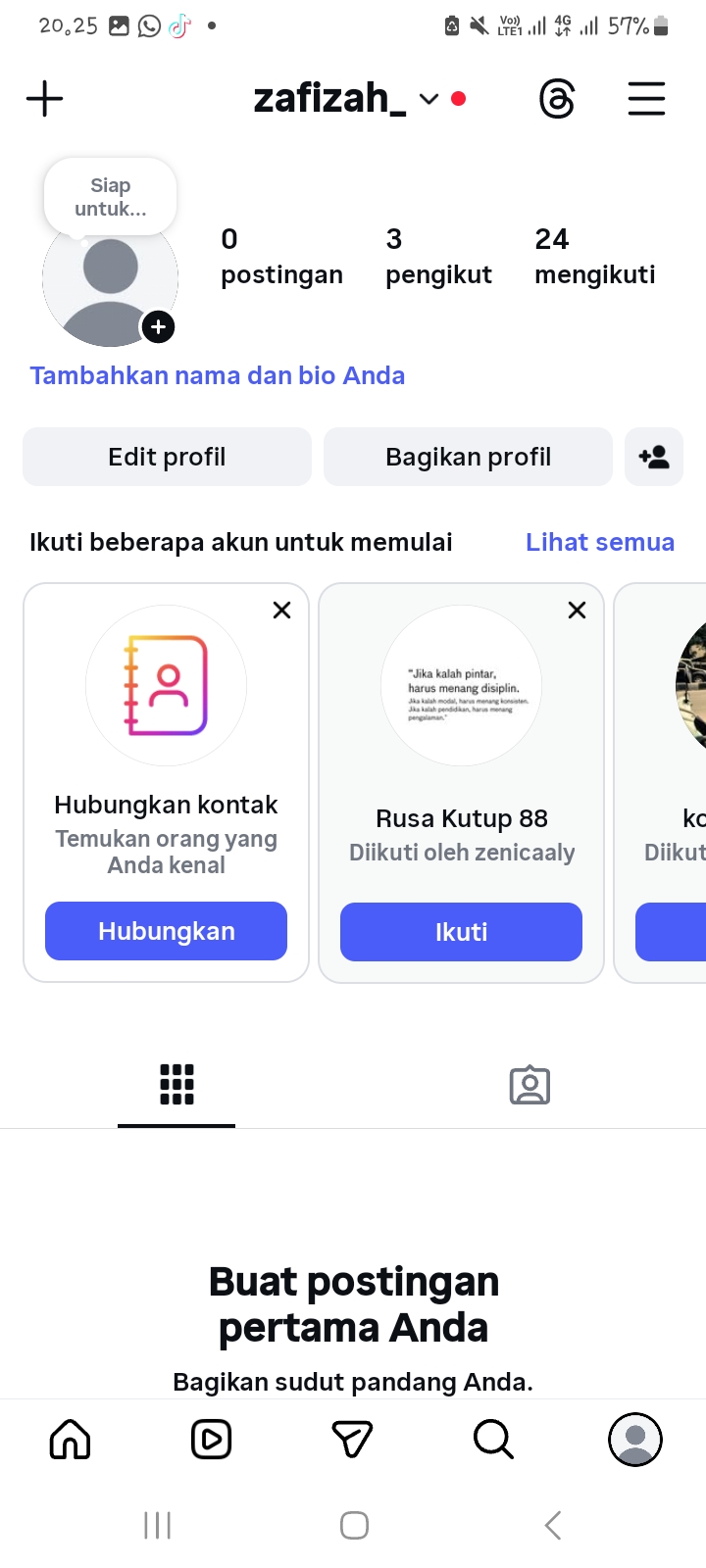
Task: Tap Lihat semua link
Action: point(599,542)
